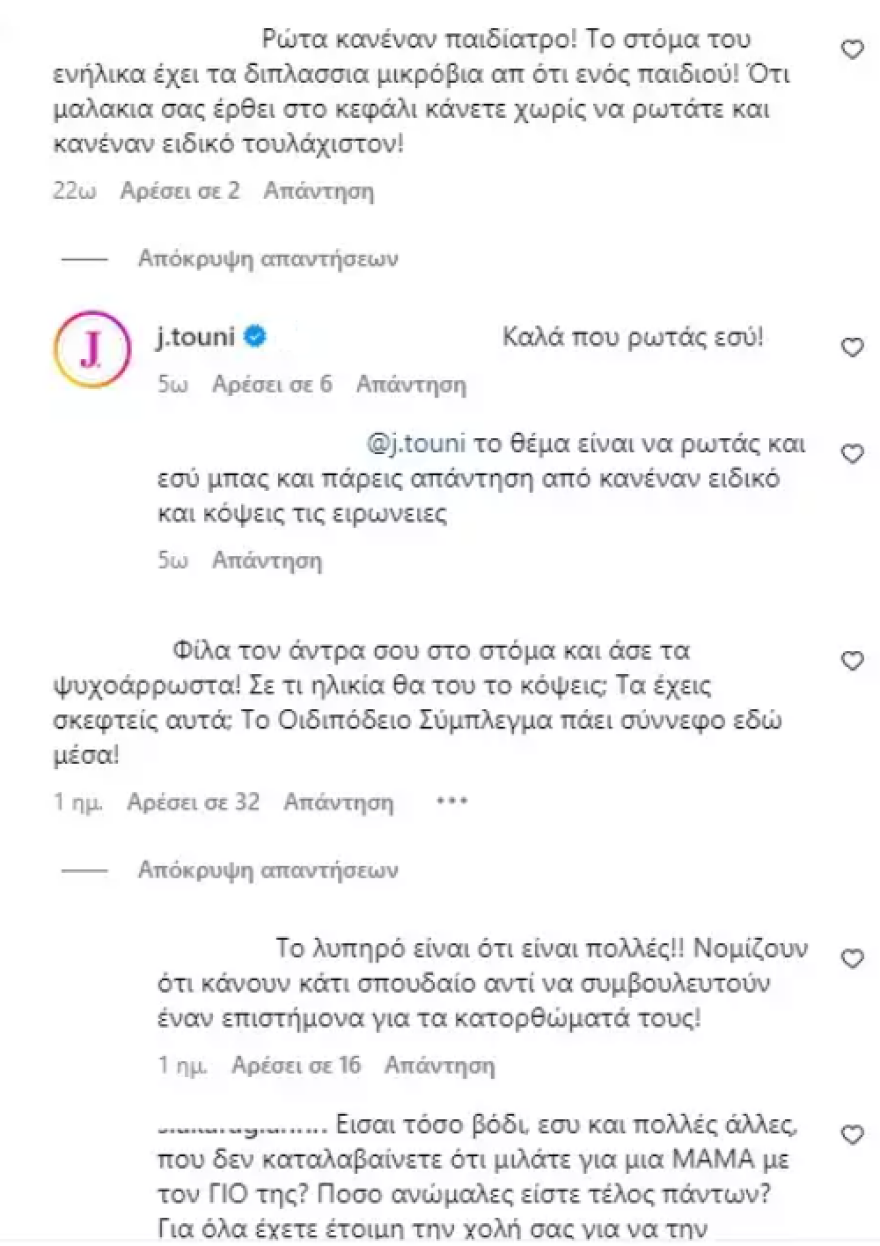Toggle like on the 'Φίλα τον άντρα σου' comment
Image resolution: width=880 pixels, height=1246 pixels.
pos(851,658)
